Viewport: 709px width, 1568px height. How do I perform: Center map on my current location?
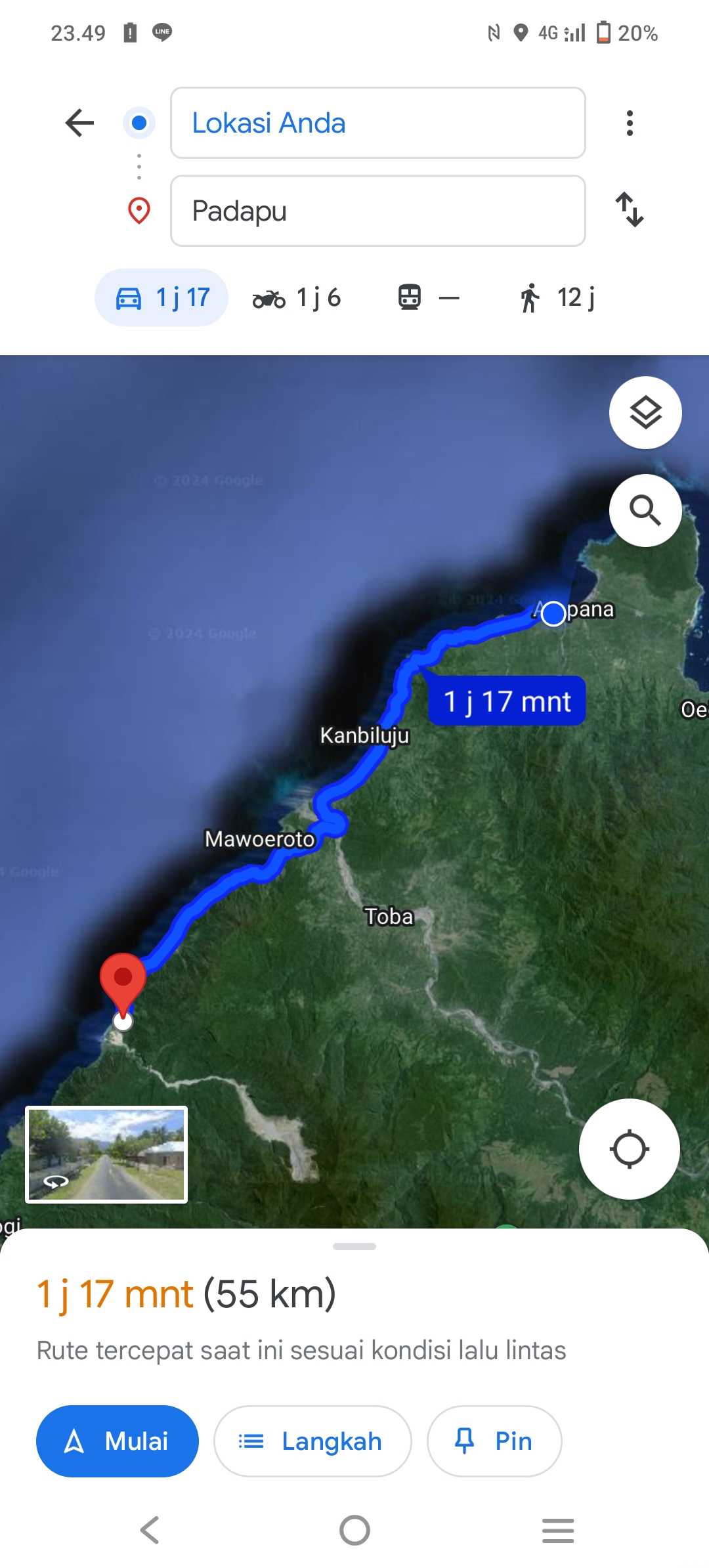(630, 1149)
